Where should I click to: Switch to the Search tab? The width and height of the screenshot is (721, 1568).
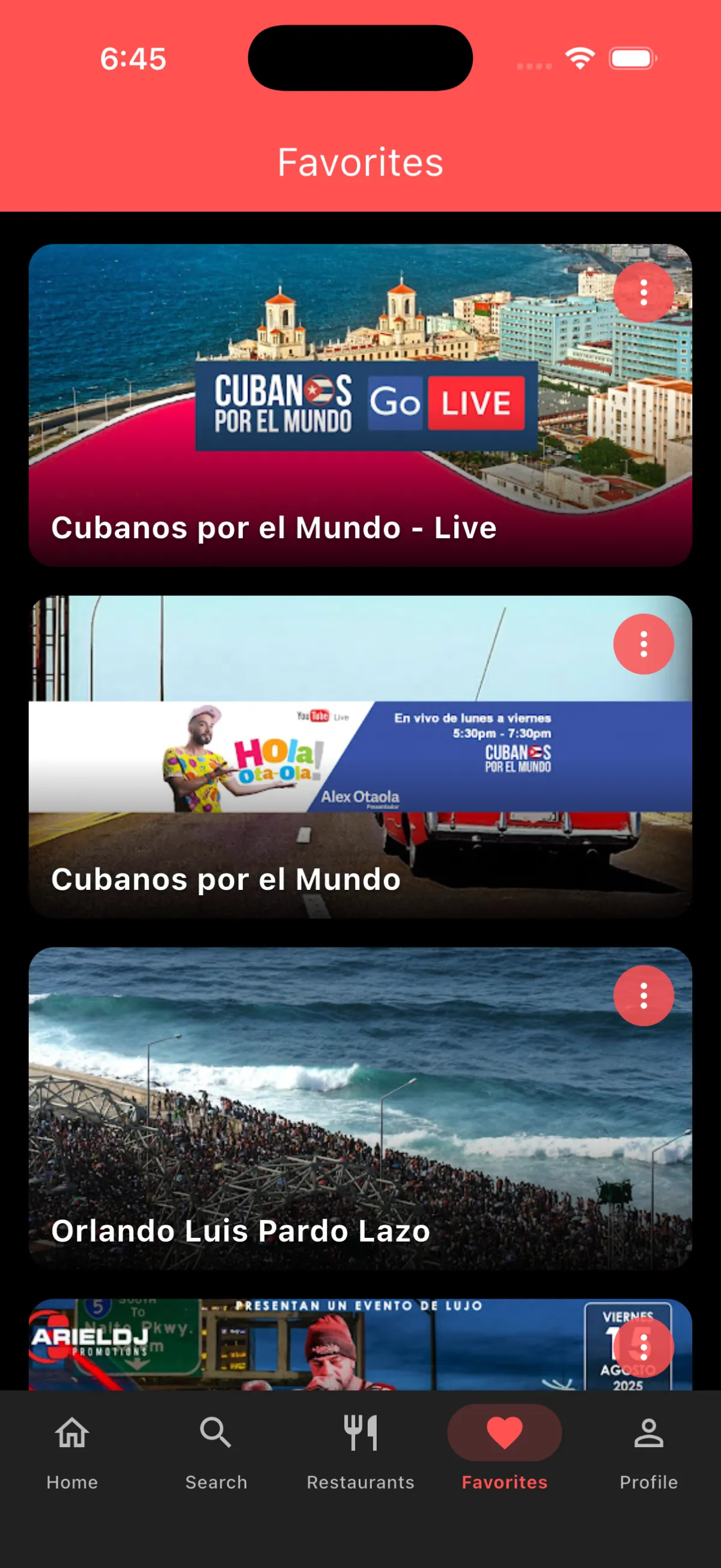tap(216, 1451)
